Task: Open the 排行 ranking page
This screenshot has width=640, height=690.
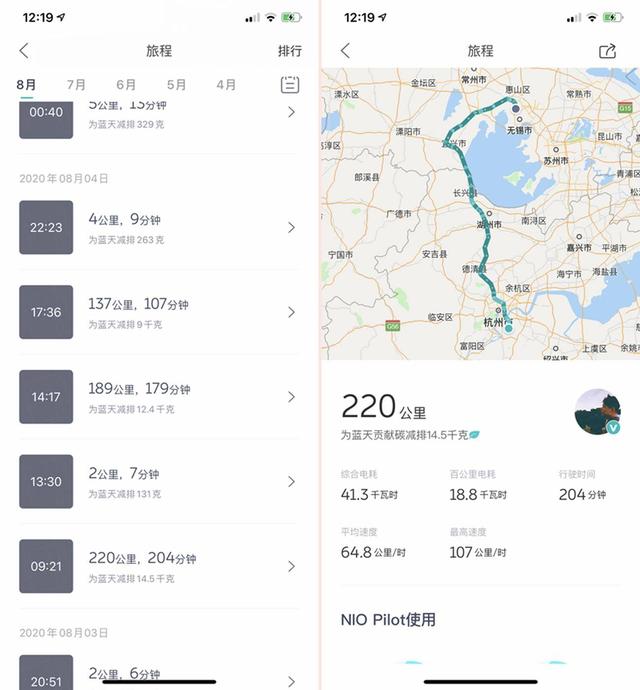Action: 289,51
